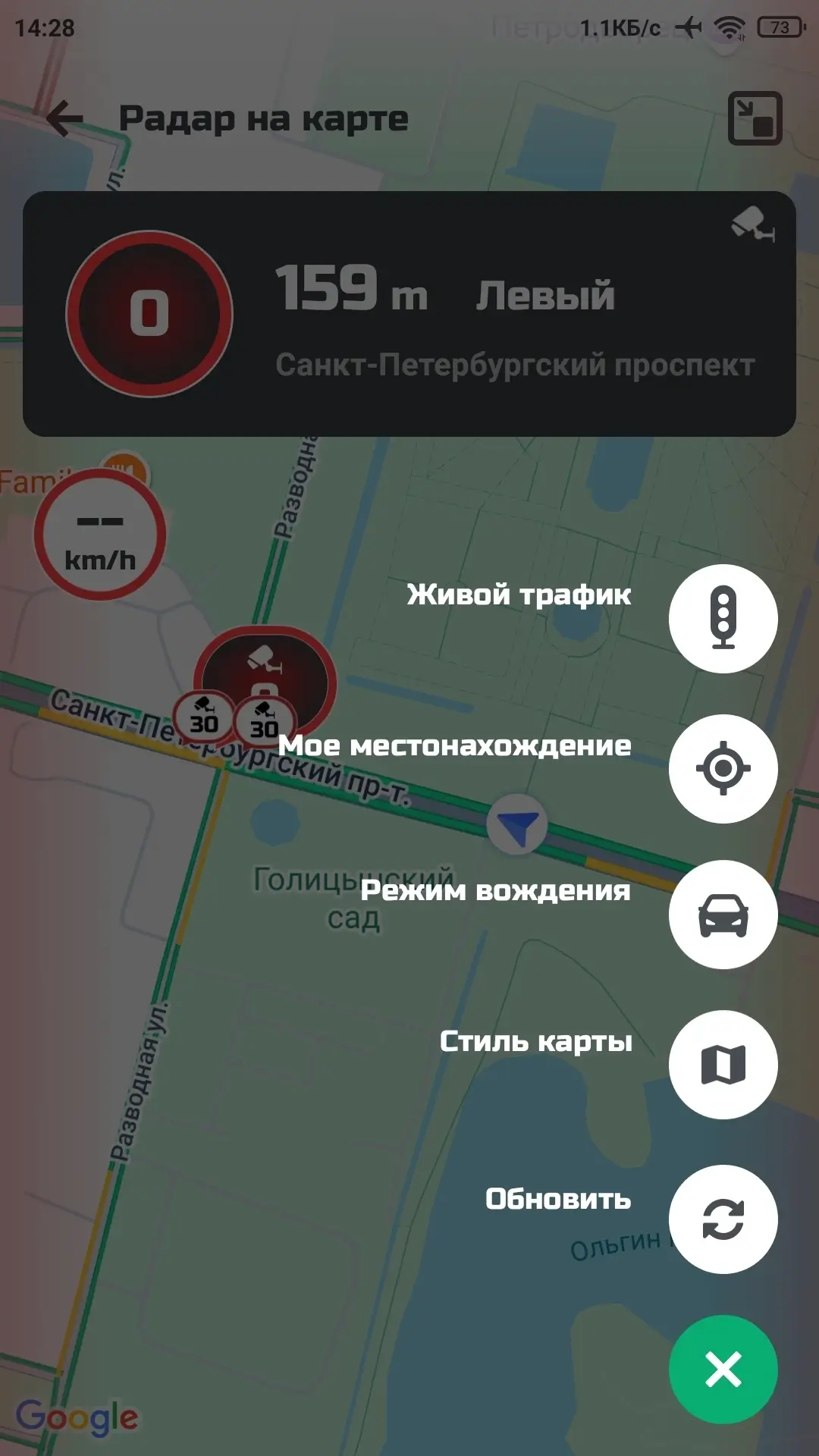
Task: Switch to picture-in-picture mode
Action: (x=755, y=118)
